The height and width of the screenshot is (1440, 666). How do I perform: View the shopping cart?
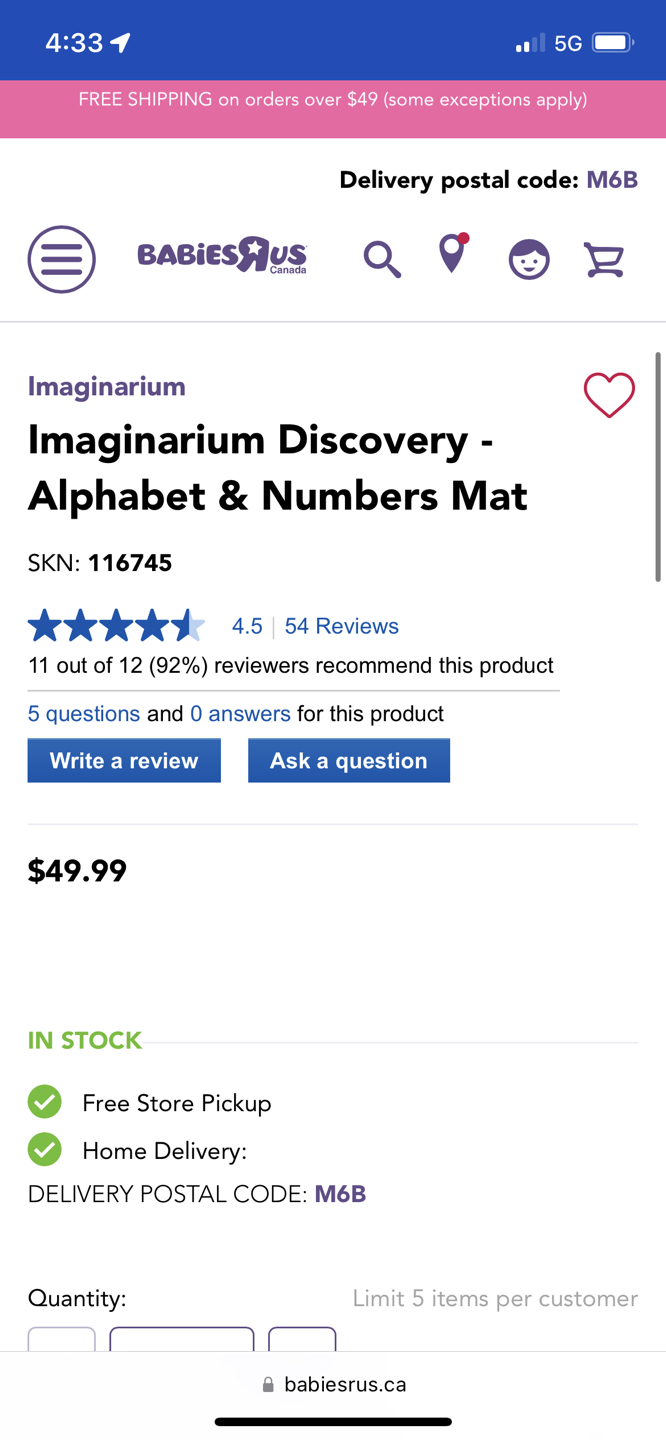point(604,260)
